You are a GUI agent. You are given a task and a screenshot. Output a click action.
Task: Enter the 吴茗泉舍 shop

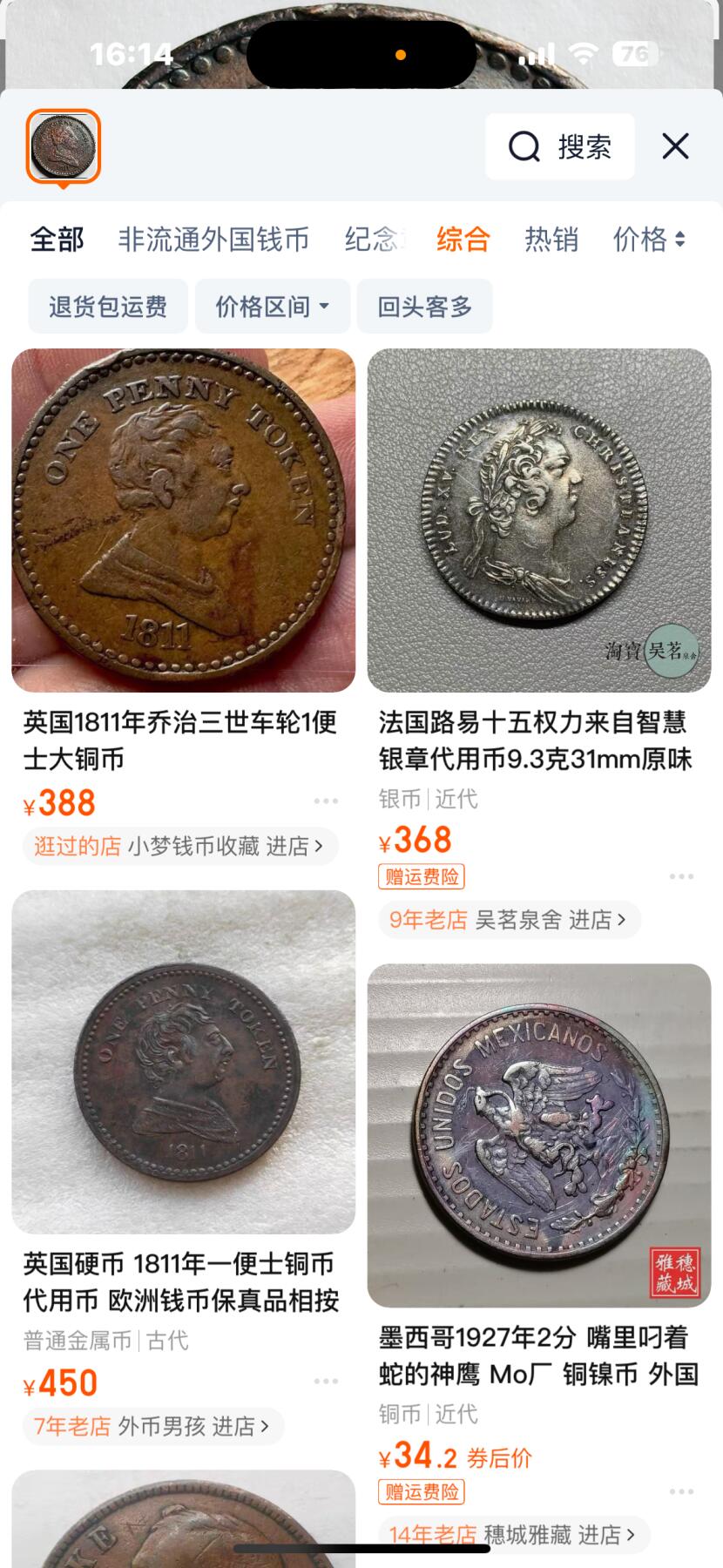[551, 920]
